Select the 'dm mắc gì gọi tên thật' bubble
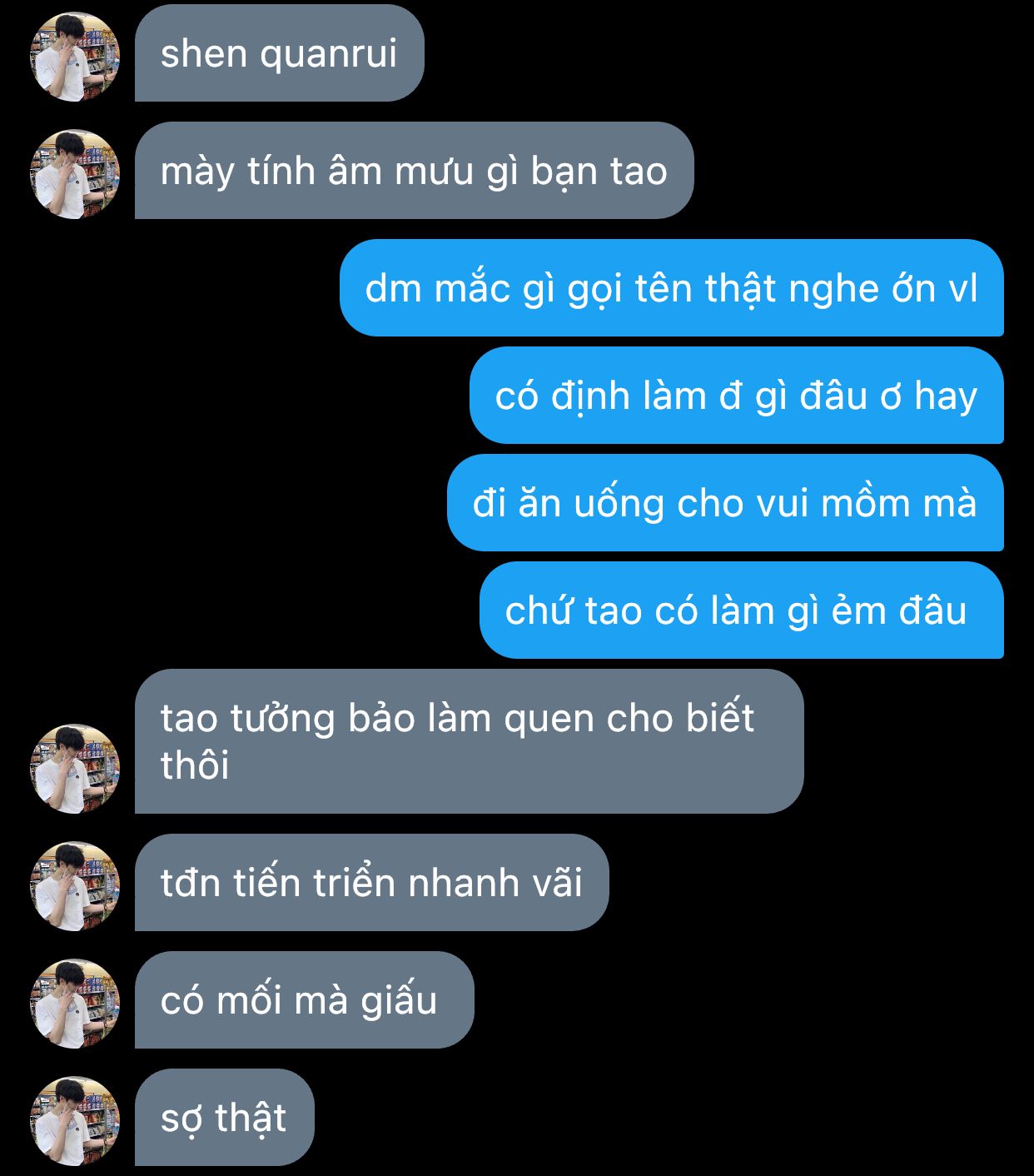Viewport: 1034px width, 1176px height. pyautogui.click(x=671, y=288)
